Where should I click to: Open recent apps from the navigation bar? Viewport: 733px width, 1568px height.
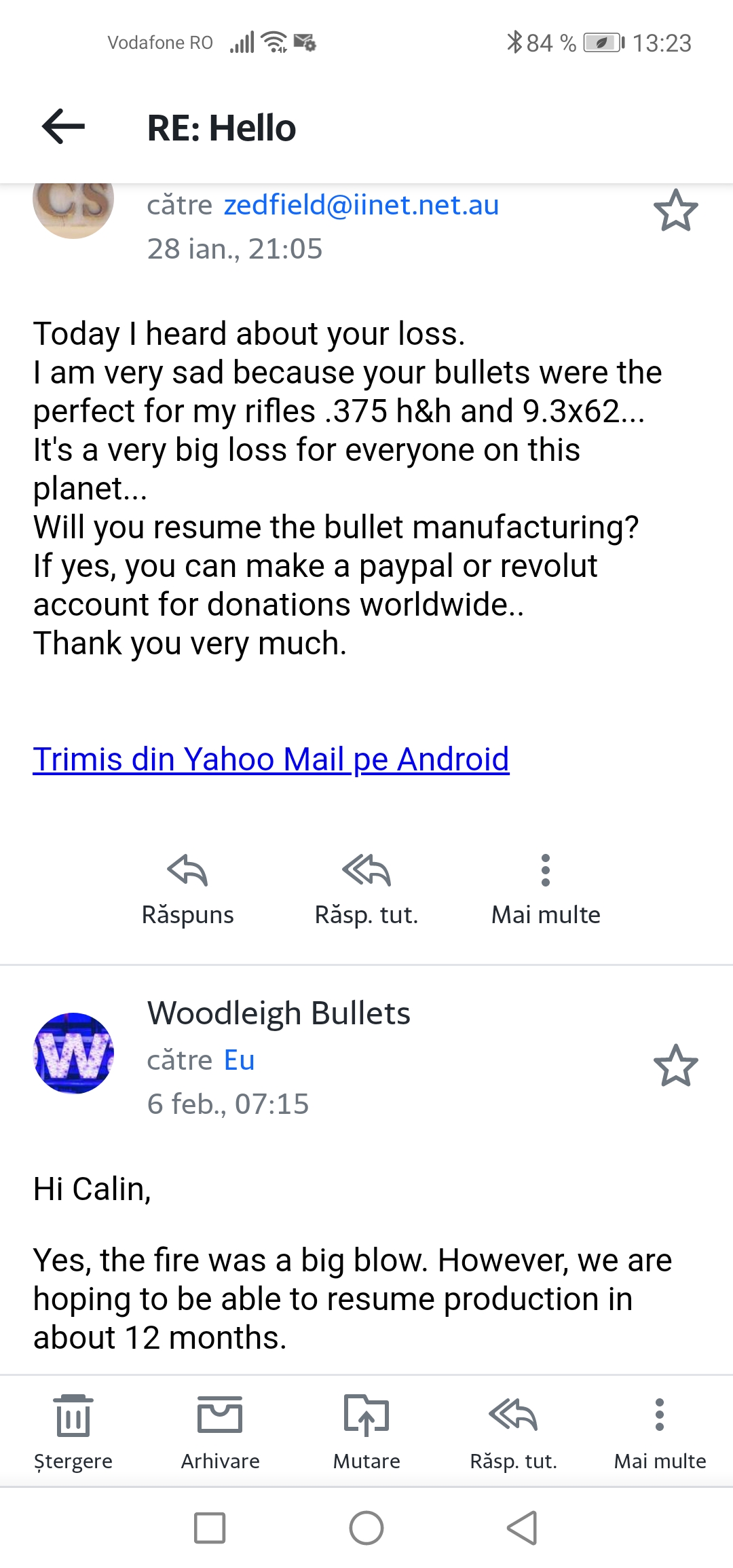click(x=210, y=1528)
